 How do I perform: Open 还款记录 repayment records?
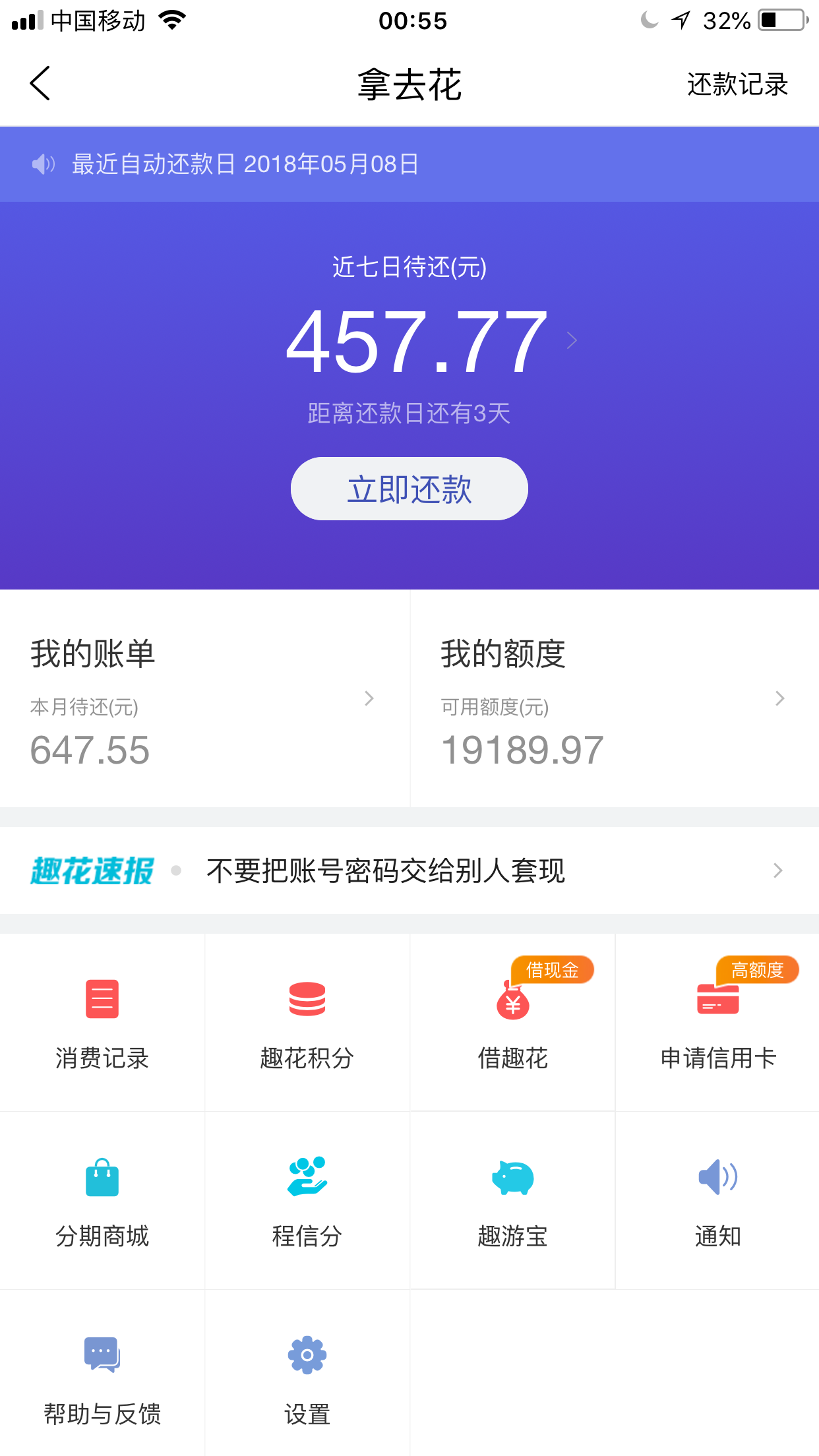tap(737, 84)
